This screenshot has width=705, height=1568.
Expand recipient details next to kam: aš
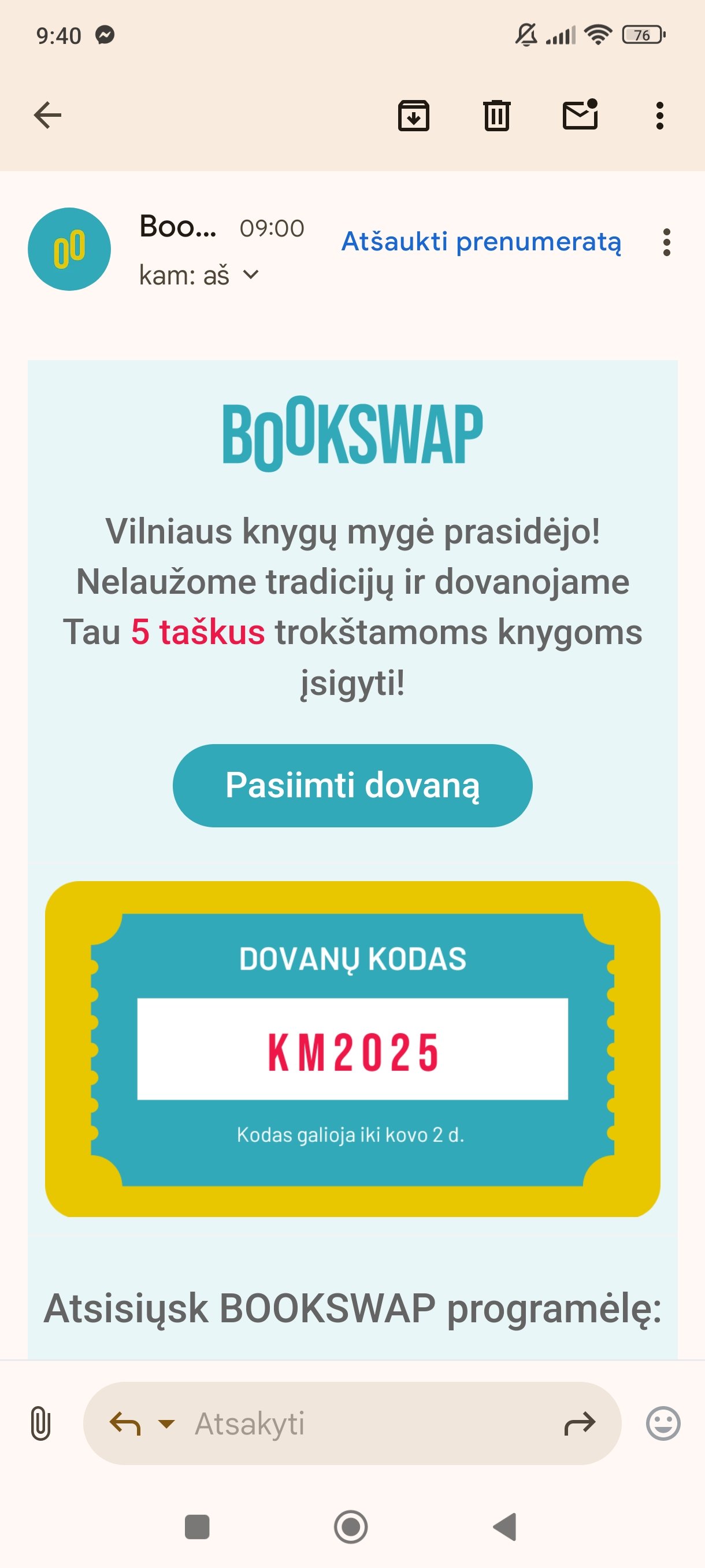(251, 275)
